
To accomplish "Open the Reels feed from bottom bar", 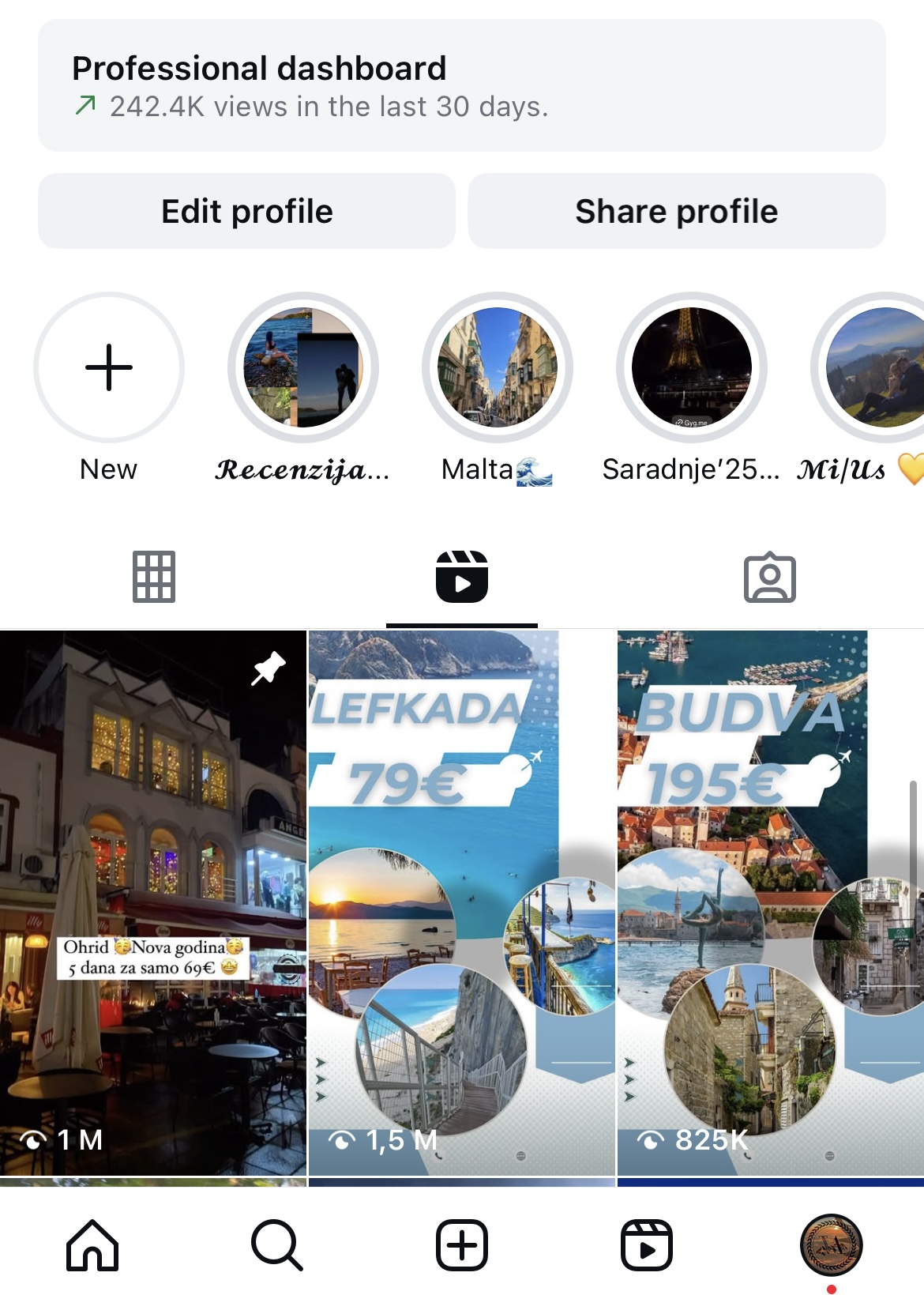I will [647, 1245].
